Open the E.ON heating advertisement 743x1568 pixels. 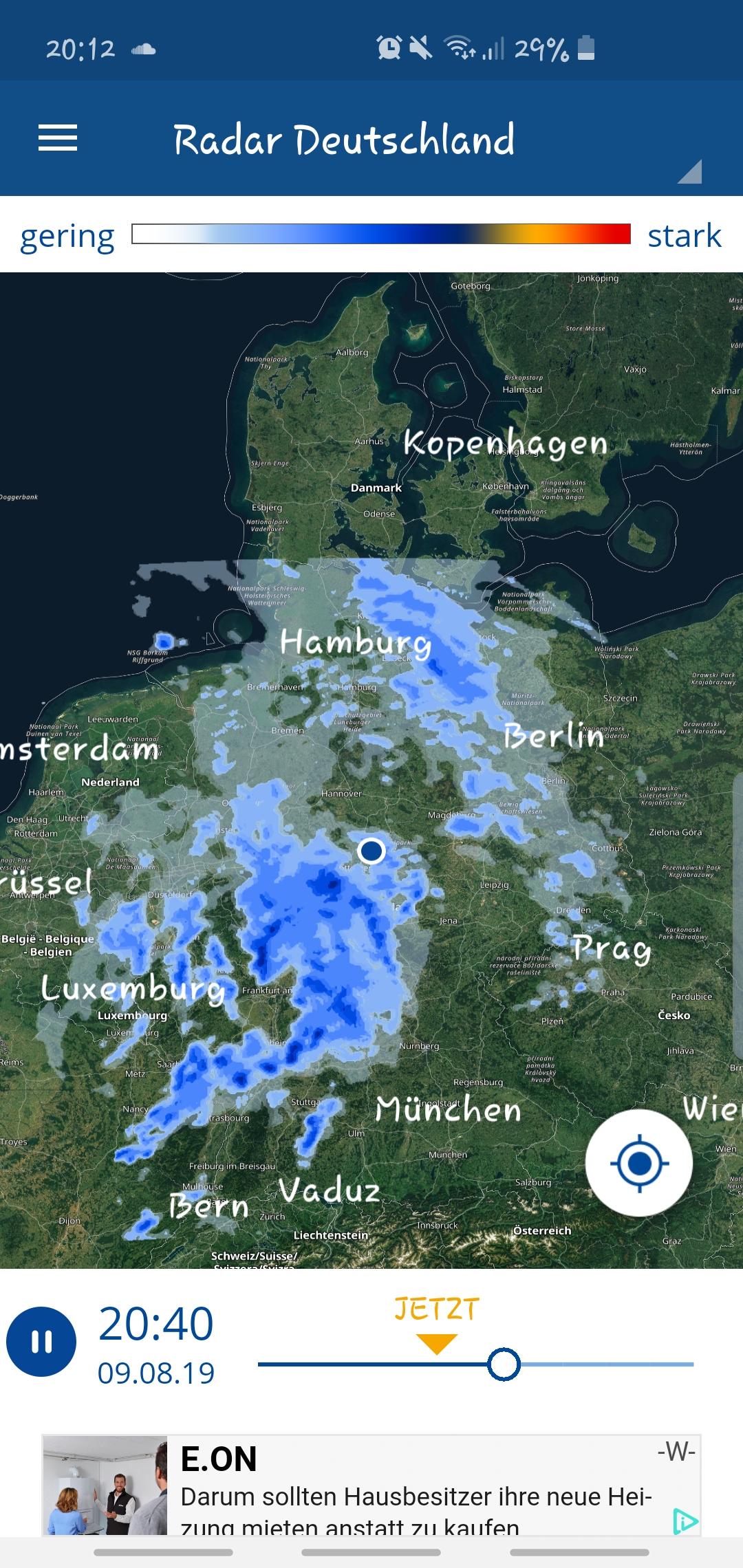point(371,1485)
